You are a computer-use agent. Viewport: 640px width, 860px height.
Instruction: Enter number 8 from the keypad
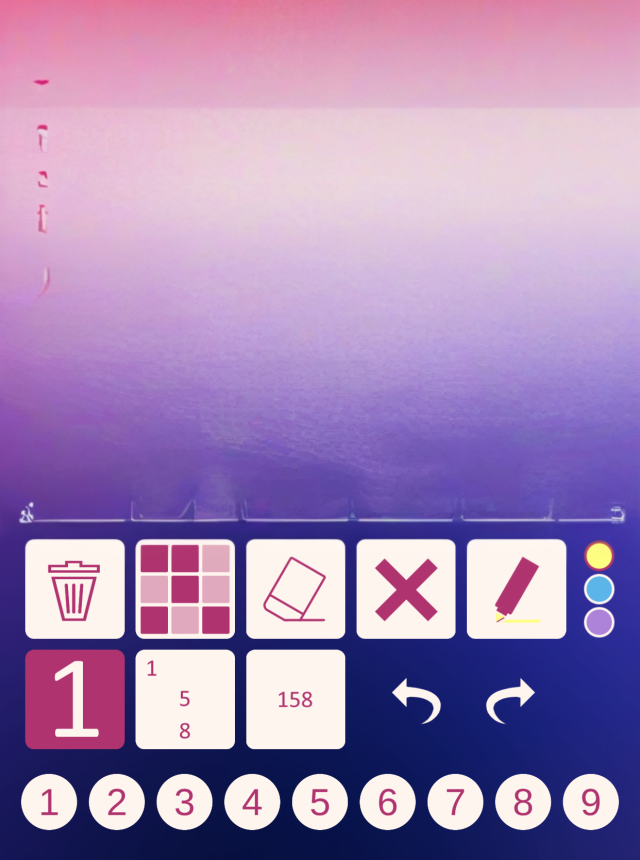(x=523, y=802)
